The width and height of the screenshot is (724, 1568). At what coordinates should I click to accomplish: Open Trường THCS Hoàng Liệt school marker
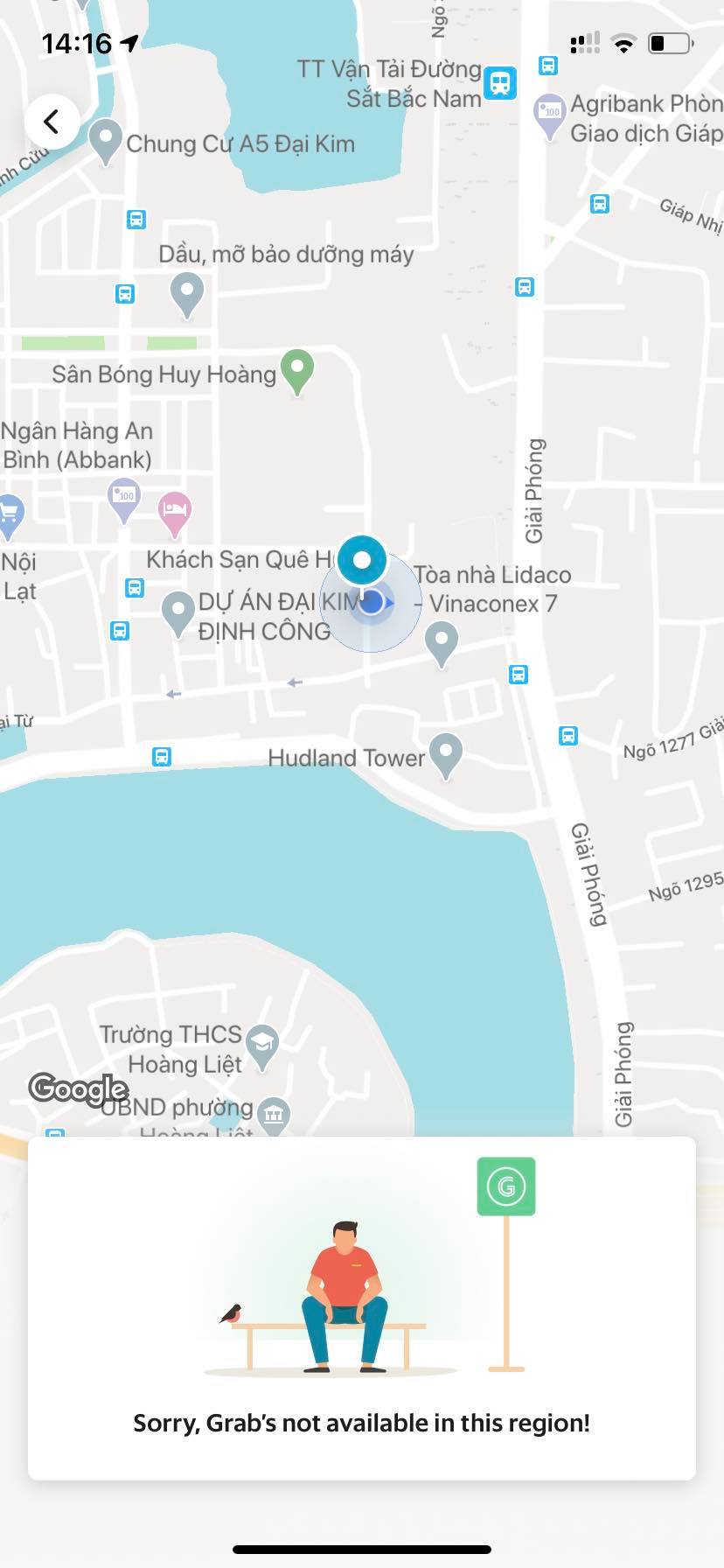pyautogui.click(x=262, y=1045)
